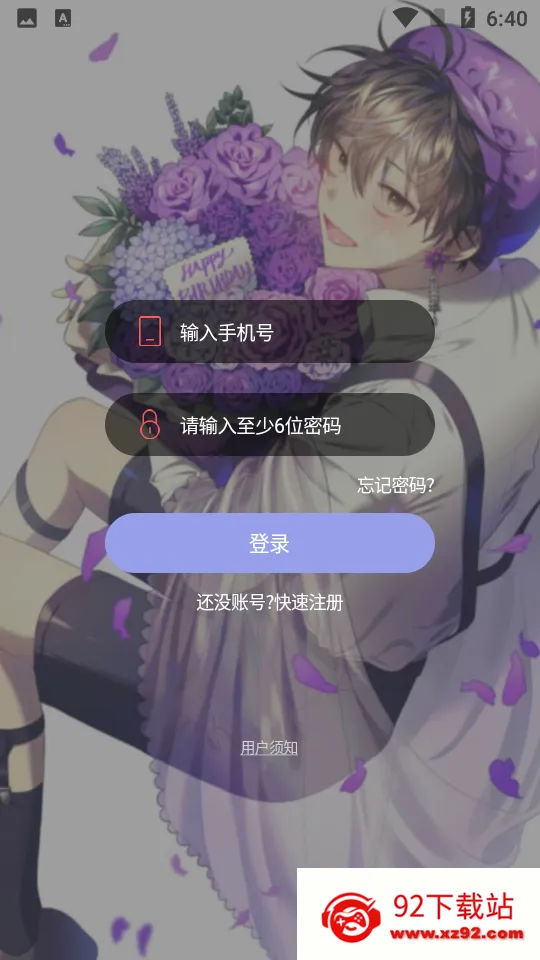Tap the phone number input field
Image resolution: width=540 pixels, height=960 pixels.
tap(269, 332)
